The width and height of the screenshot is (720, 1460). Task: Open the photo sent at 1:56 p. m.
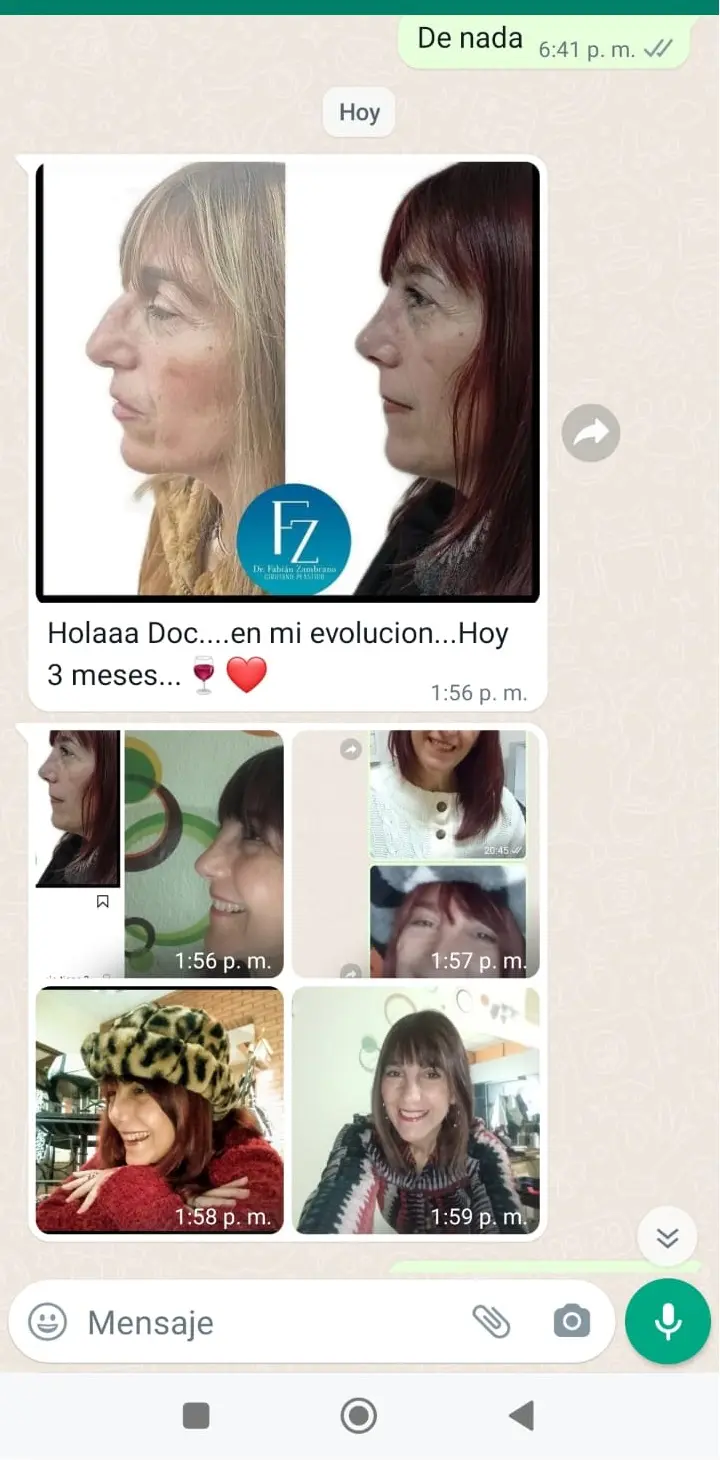(x=160, y=853)
